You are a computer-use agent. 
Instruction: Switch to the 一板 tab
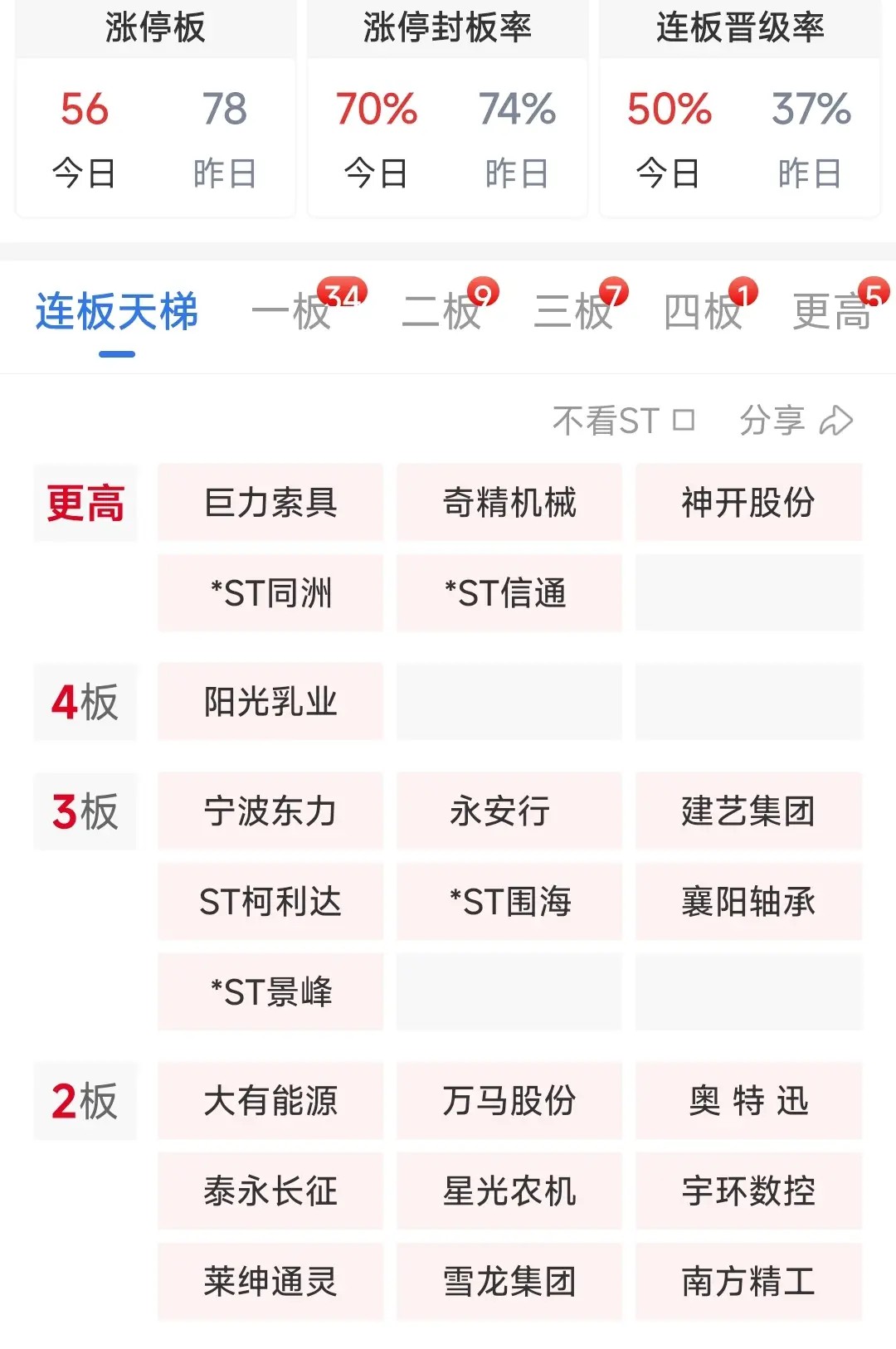292,313
